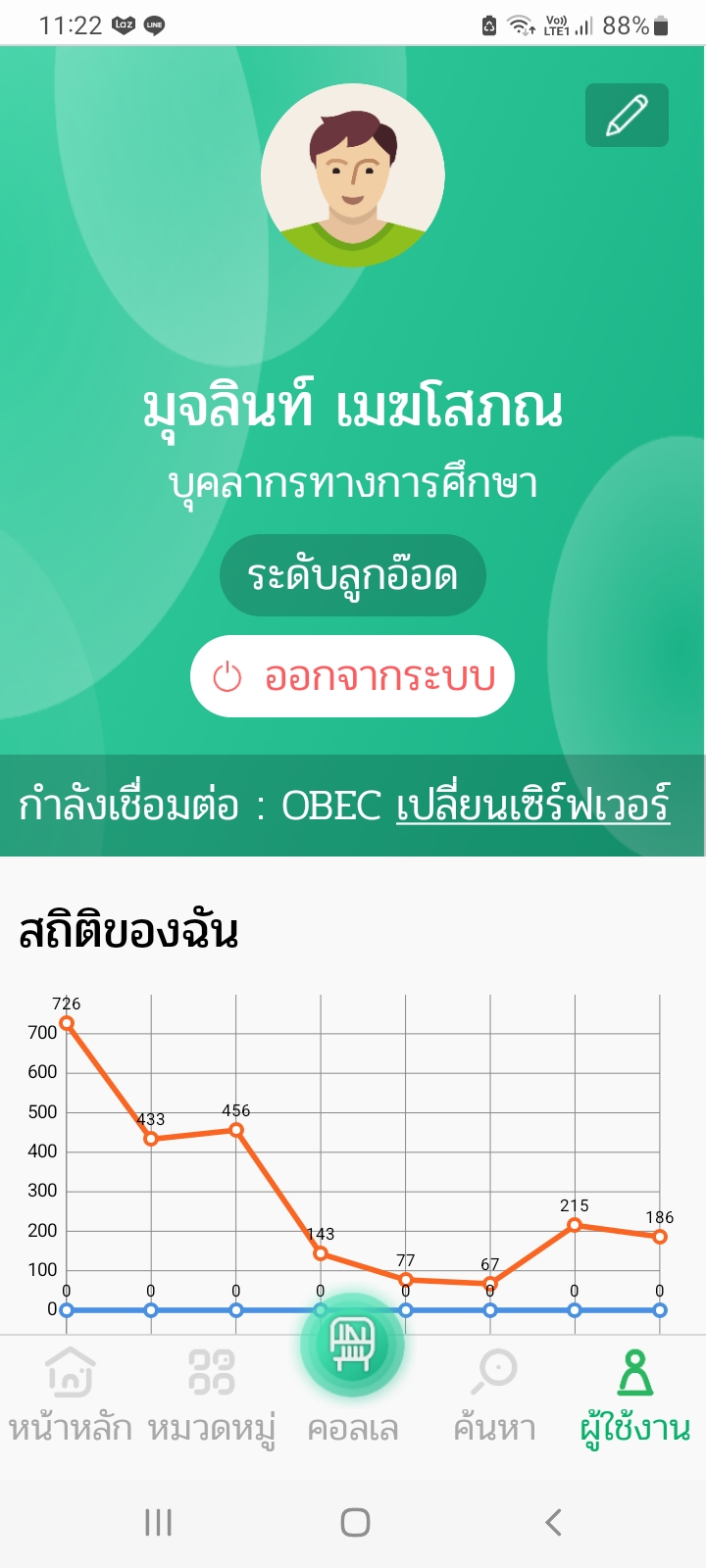This screenshot has height=1568, width=706.
Task: Open the recent apps system button
Action: point(158,1522)
